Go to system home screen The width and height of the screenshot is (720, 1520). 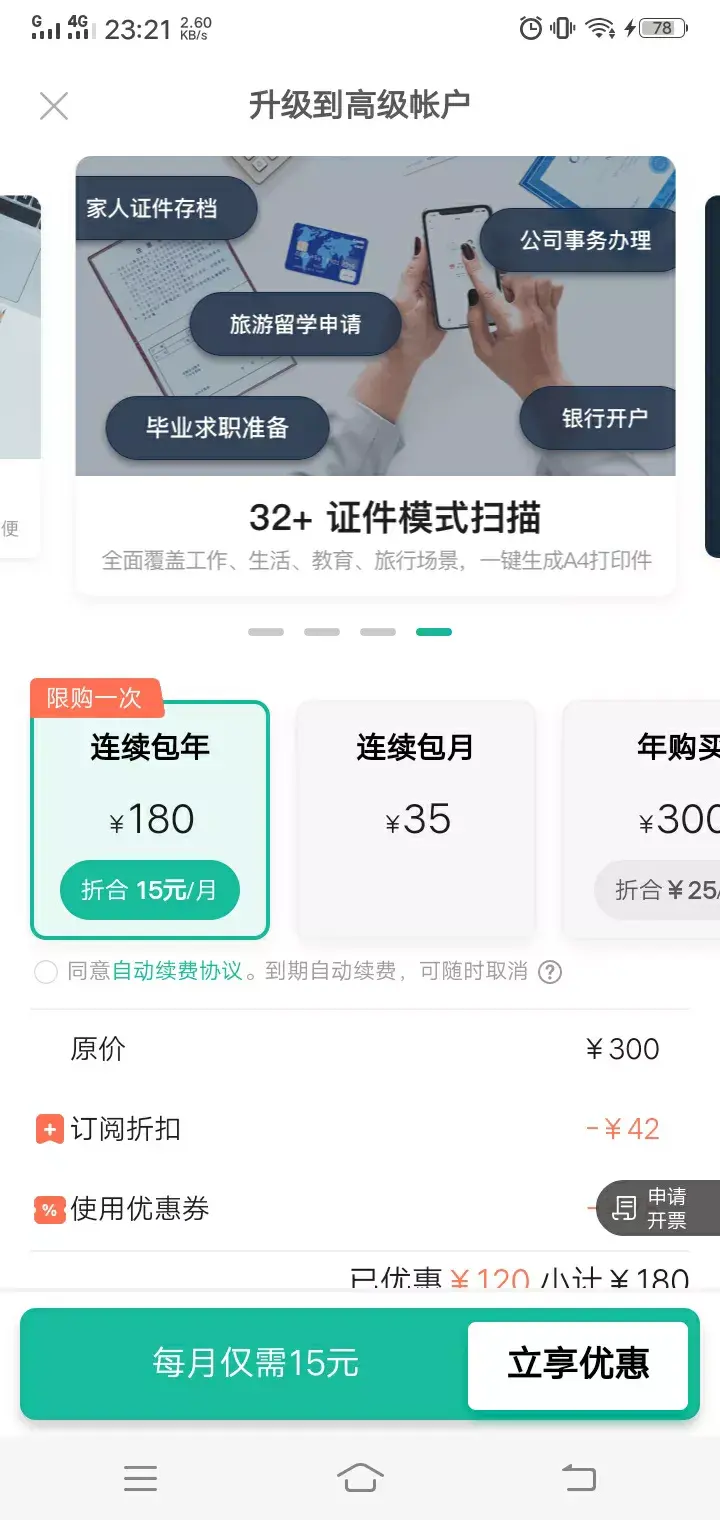(x=360, y=1477)
